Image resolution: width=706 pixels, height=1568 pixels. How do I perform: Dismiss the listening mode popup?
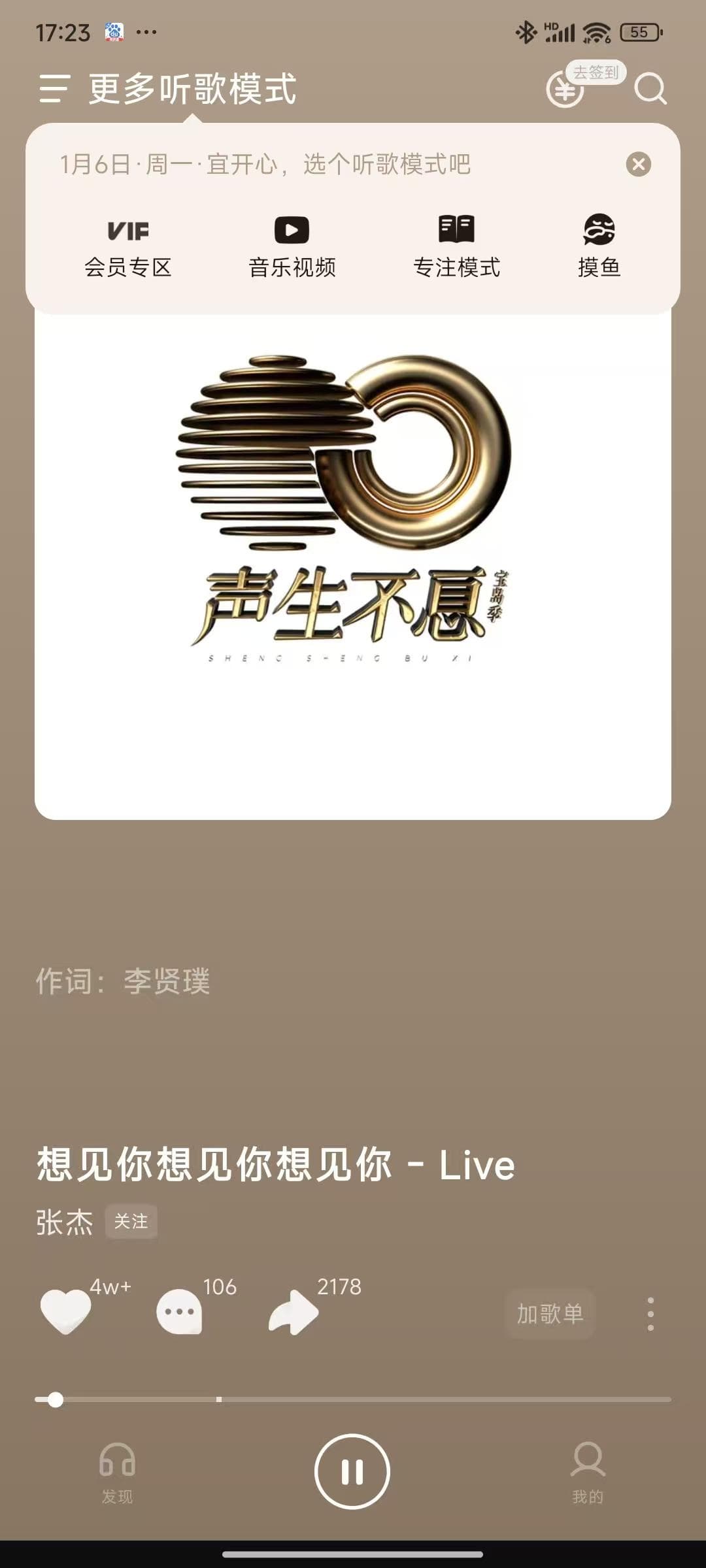pos(638,164)
